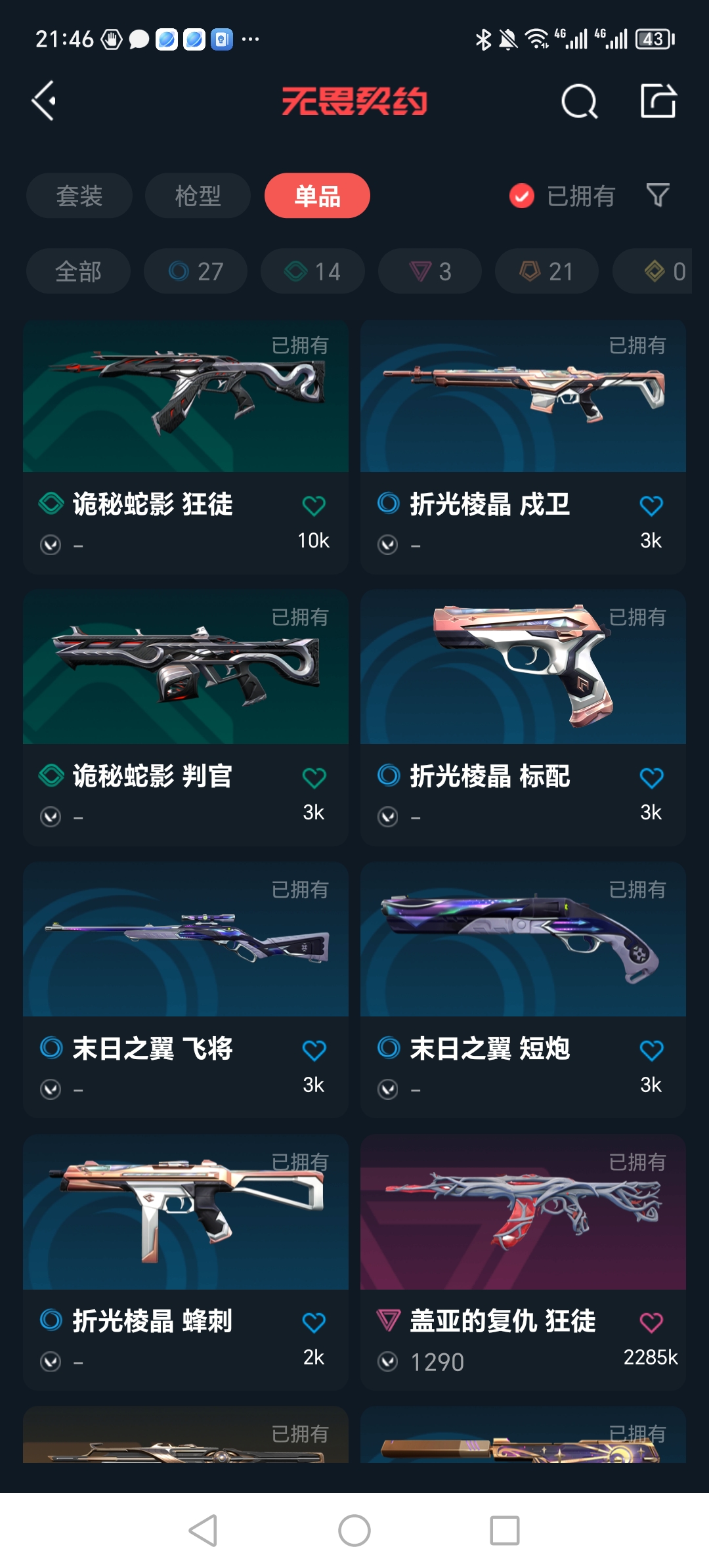Screen dimensions: 709x1568
Task: Switch to the 枪型 tab
Action: click(197, 195)
